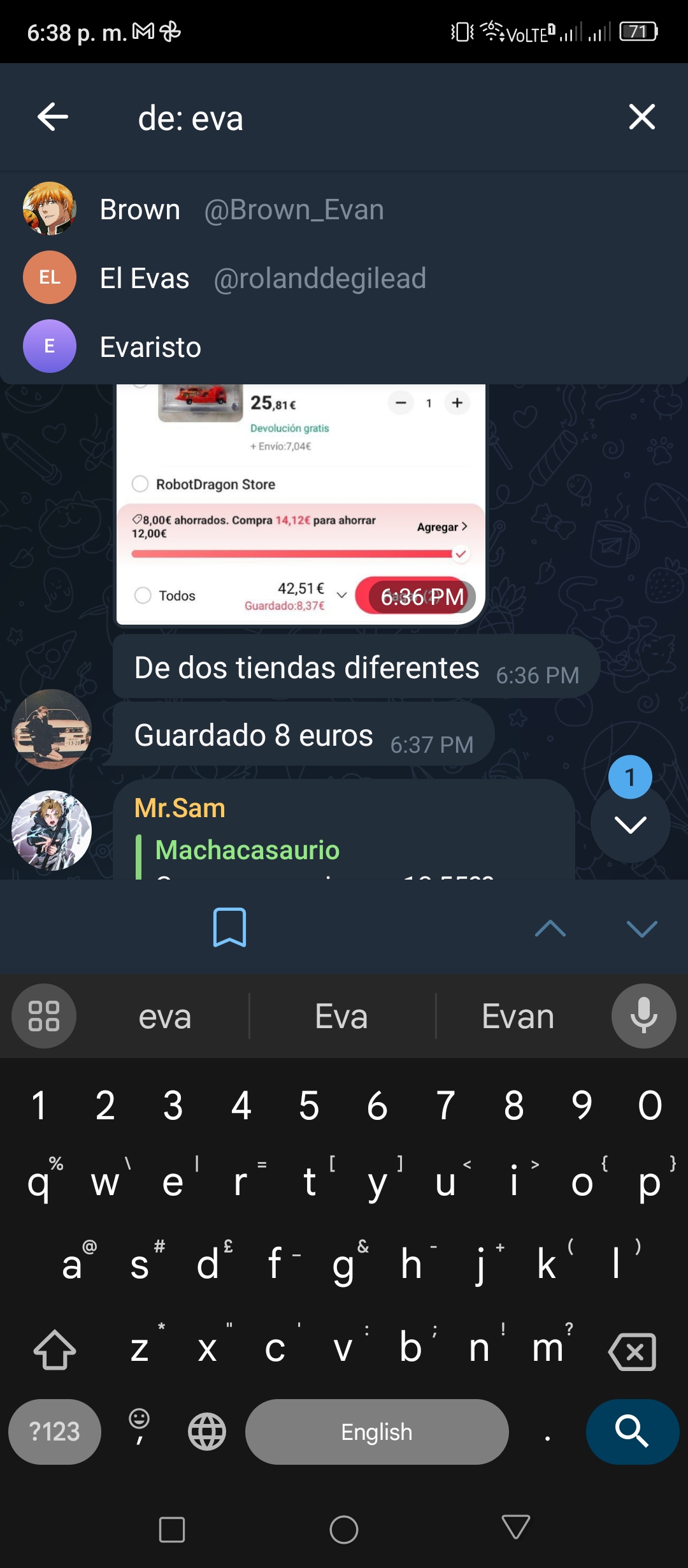Open Mr.Sam's profile avatar
Image resolution: width=688 pixels, height=1568 pixels.
tap(52, 831)
